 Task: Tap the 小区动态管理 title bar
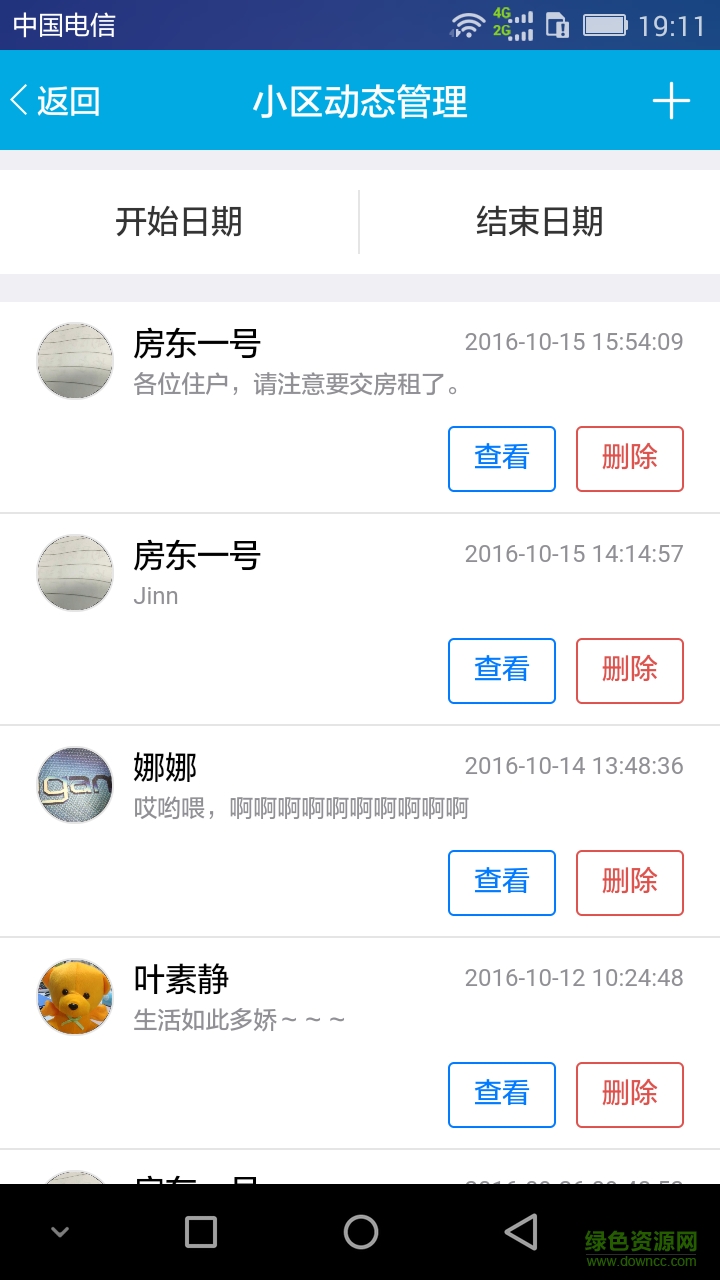[x=360, y=100]
